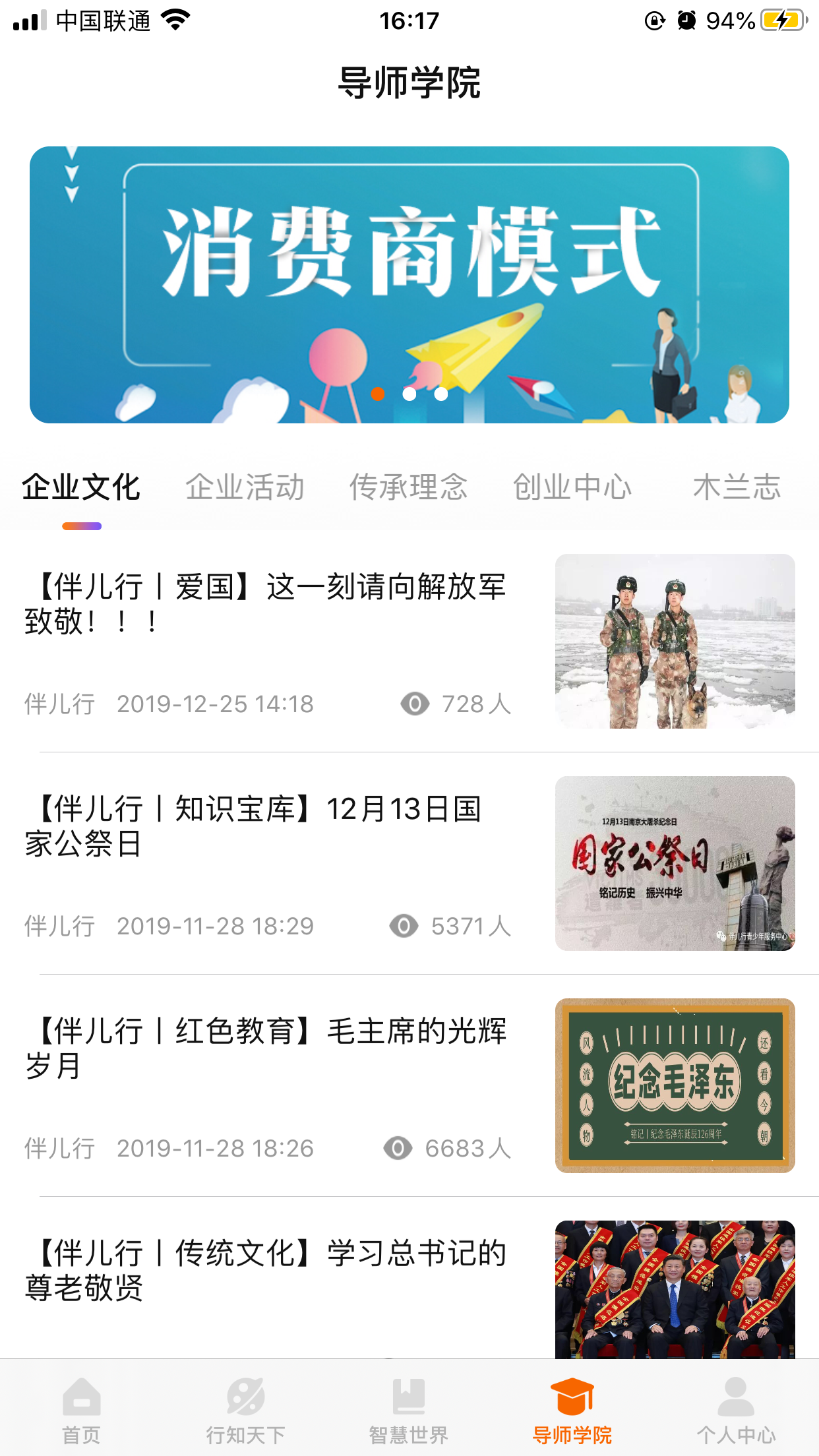This screenshot has width=819, height=1456.
Task: Open article 这一刻请向解放军致敬
Action: [266, 604]
